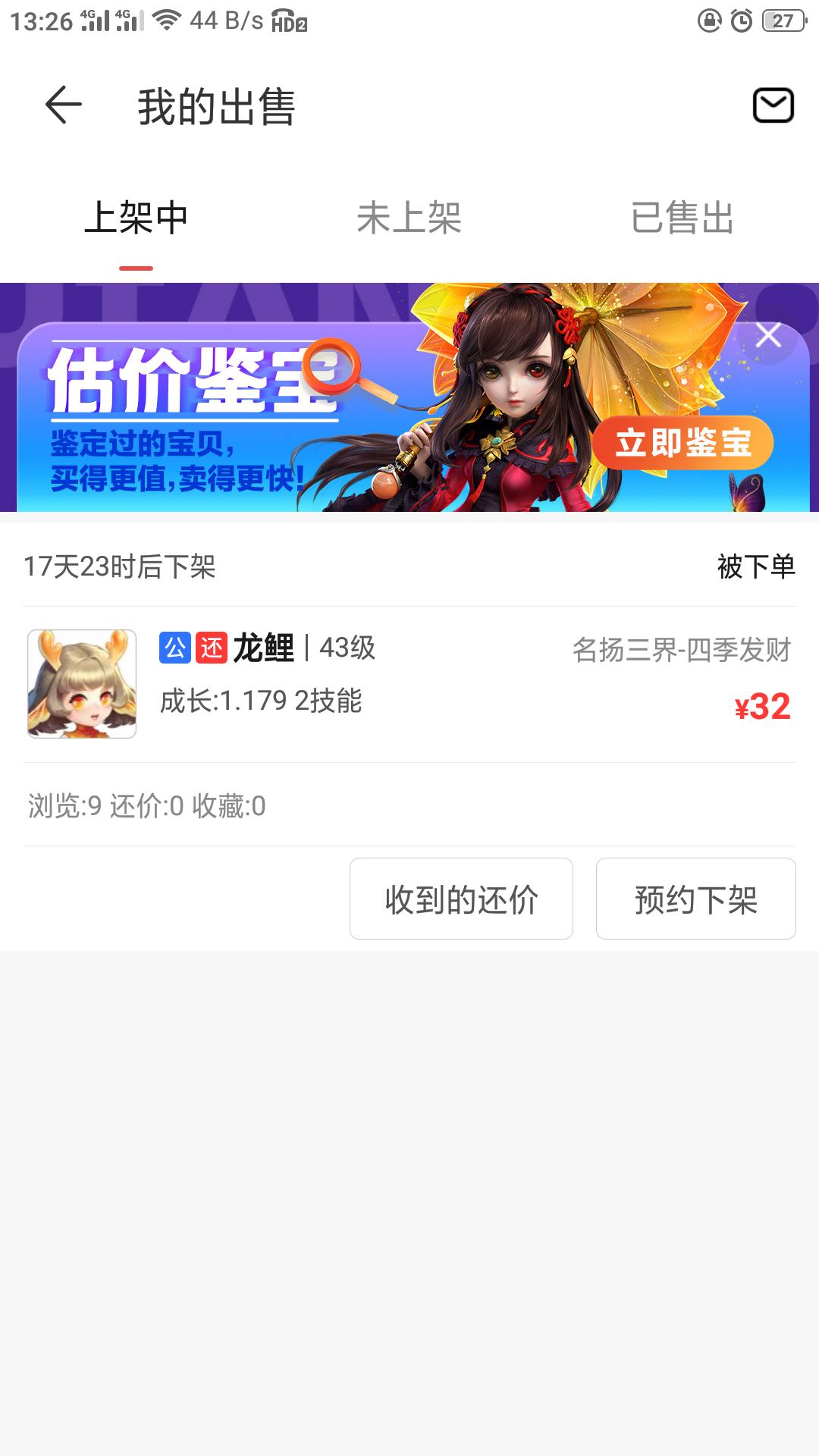Switch to the 已售出 tab

point(682,218)
